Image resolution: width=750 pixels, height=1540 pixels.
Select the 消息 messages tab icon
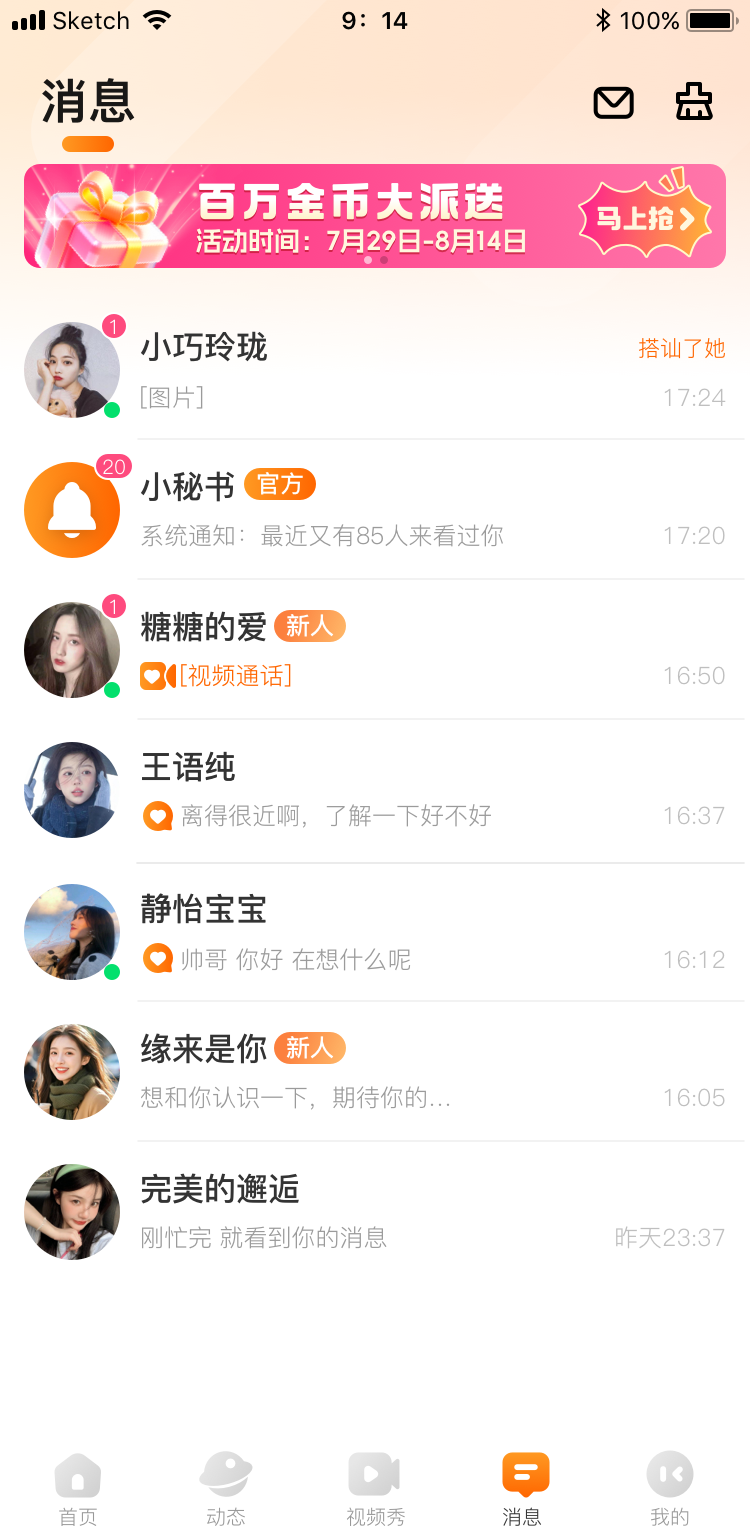pos(522,1470)
